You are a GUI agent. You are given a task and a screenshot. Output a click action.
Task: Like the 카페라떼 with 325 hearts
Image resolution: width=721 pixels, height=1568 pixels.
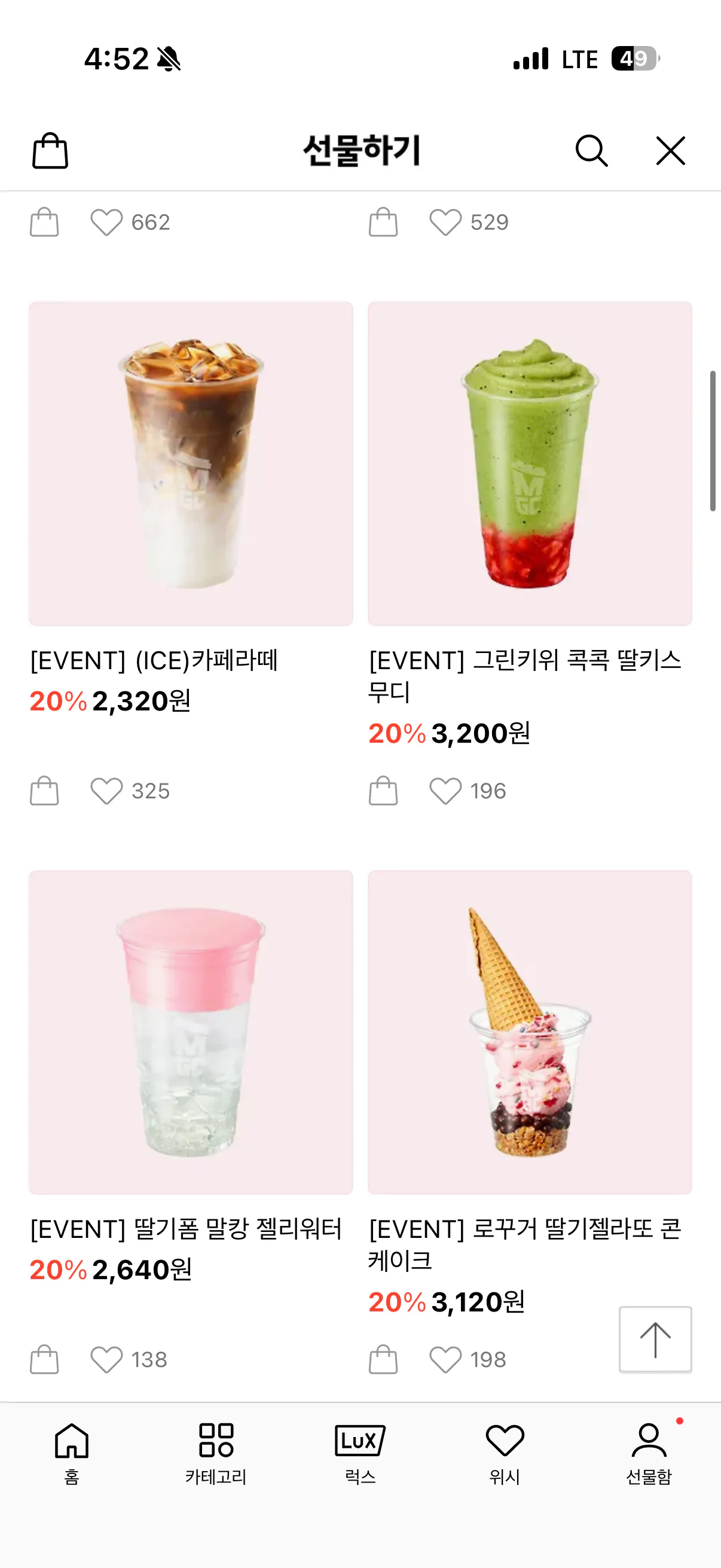click(108, 791)
